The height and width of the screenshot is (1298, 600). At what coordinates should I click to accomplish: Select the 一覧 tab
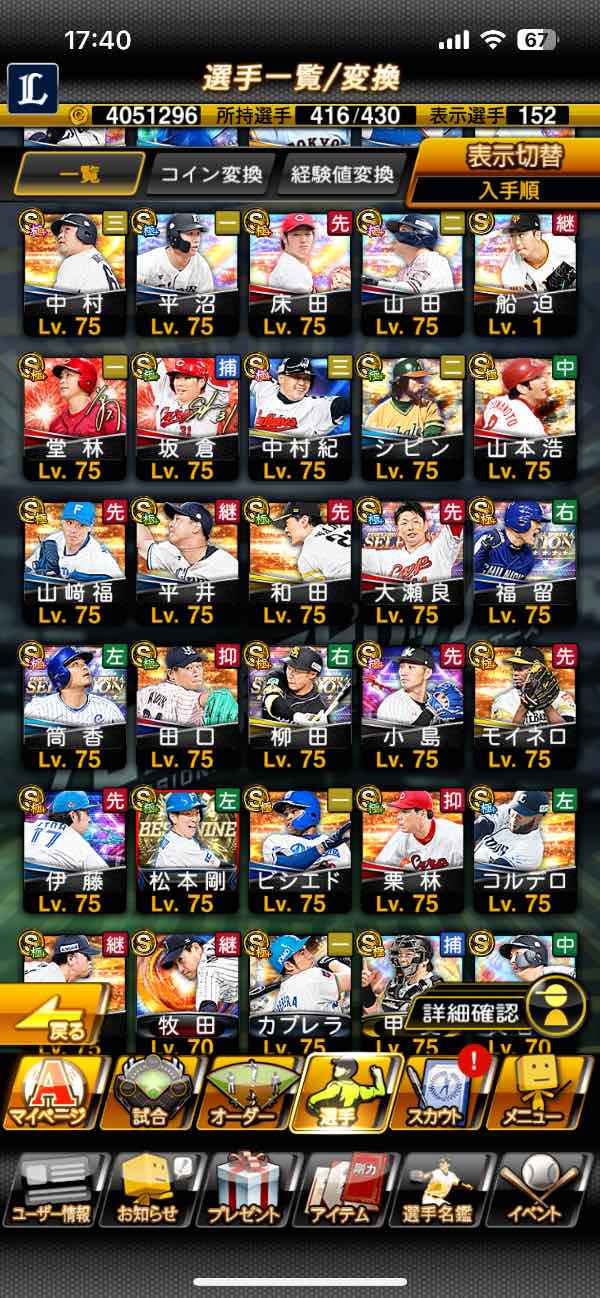(x=79, y=175)
